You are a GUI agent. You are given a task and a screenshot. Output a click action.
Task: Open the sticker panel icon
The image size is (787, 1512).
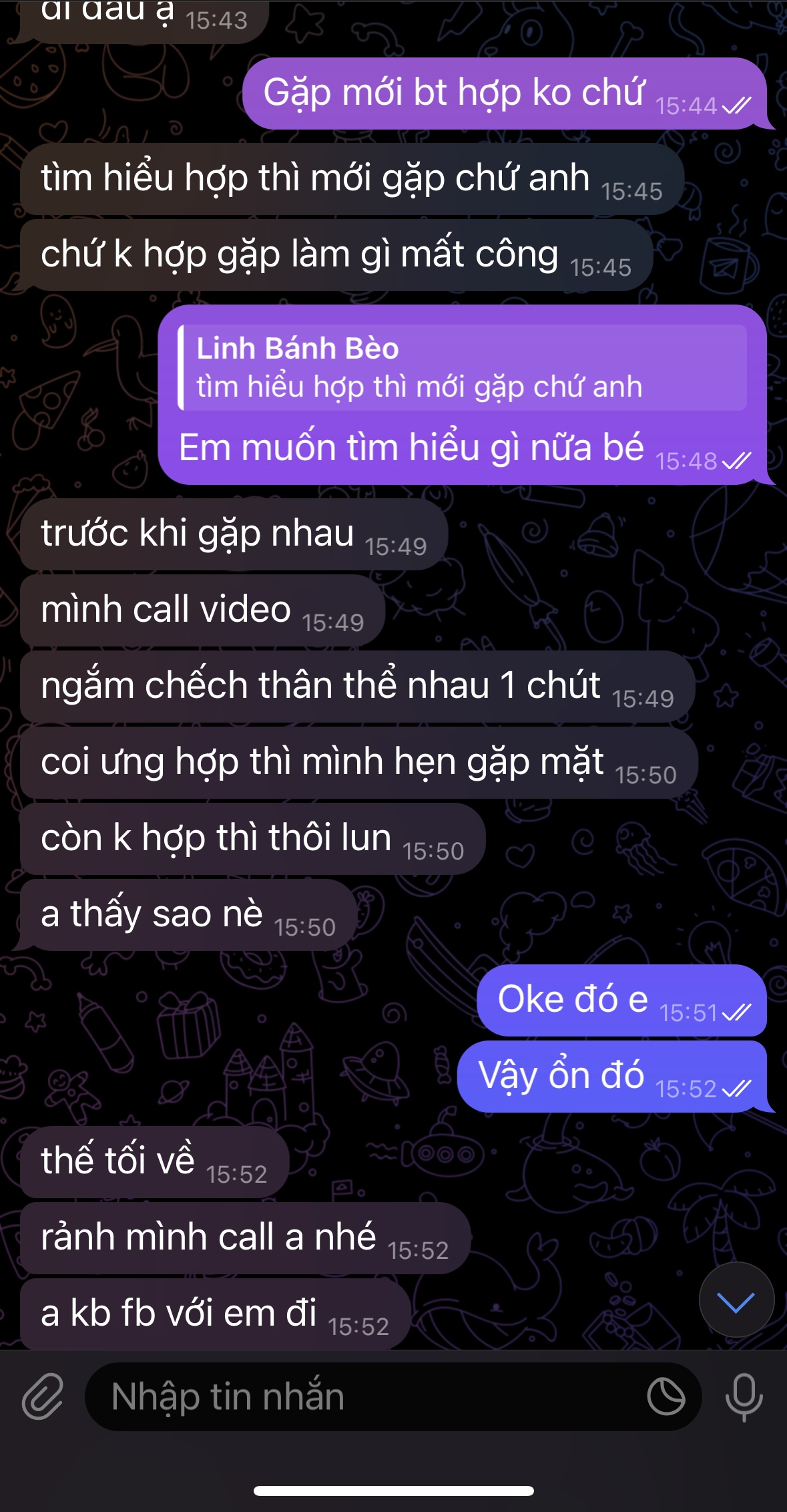[666, 1396]
